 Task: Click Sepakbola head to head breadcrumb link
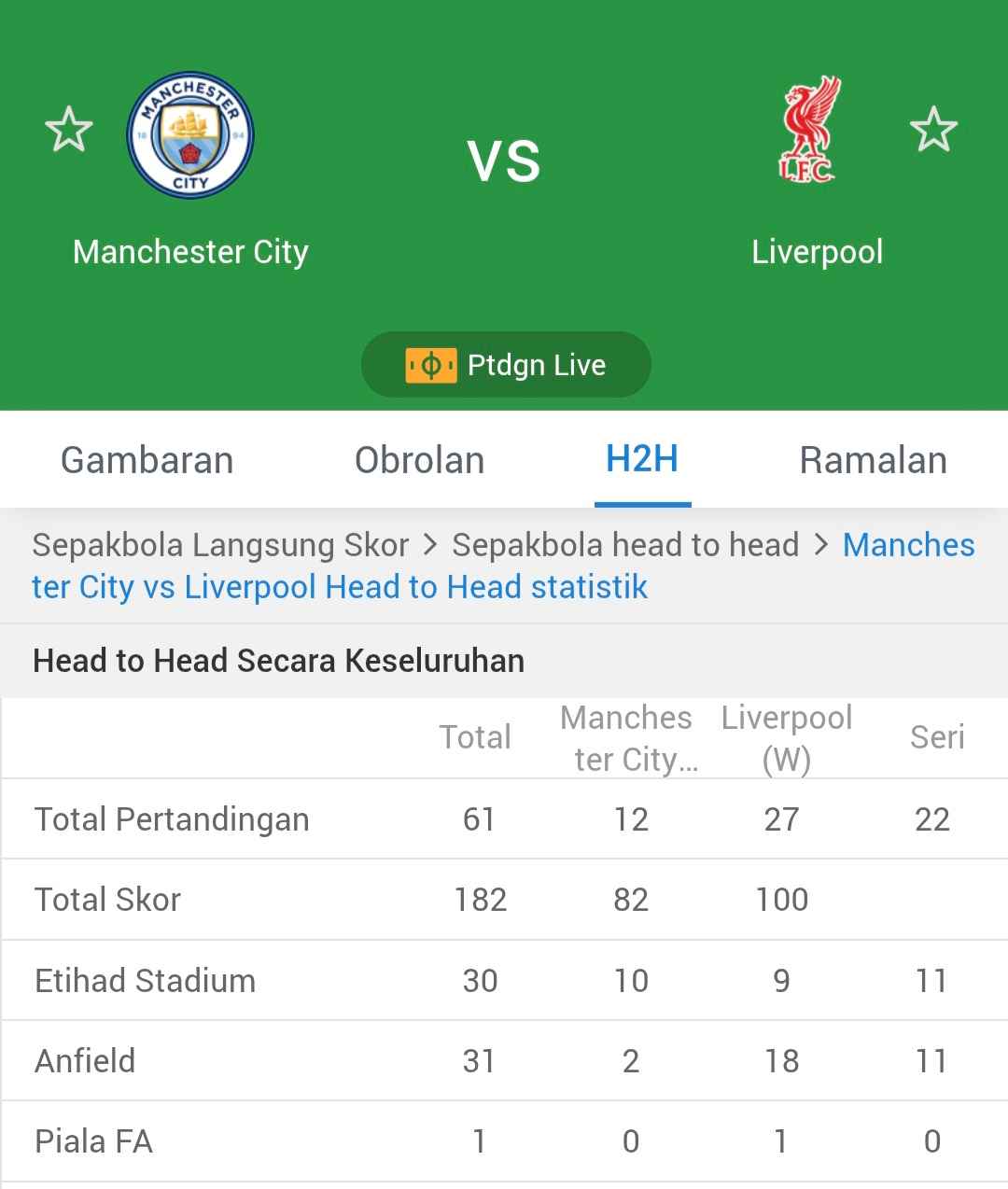pyautogui.click(x=625, y=544)
